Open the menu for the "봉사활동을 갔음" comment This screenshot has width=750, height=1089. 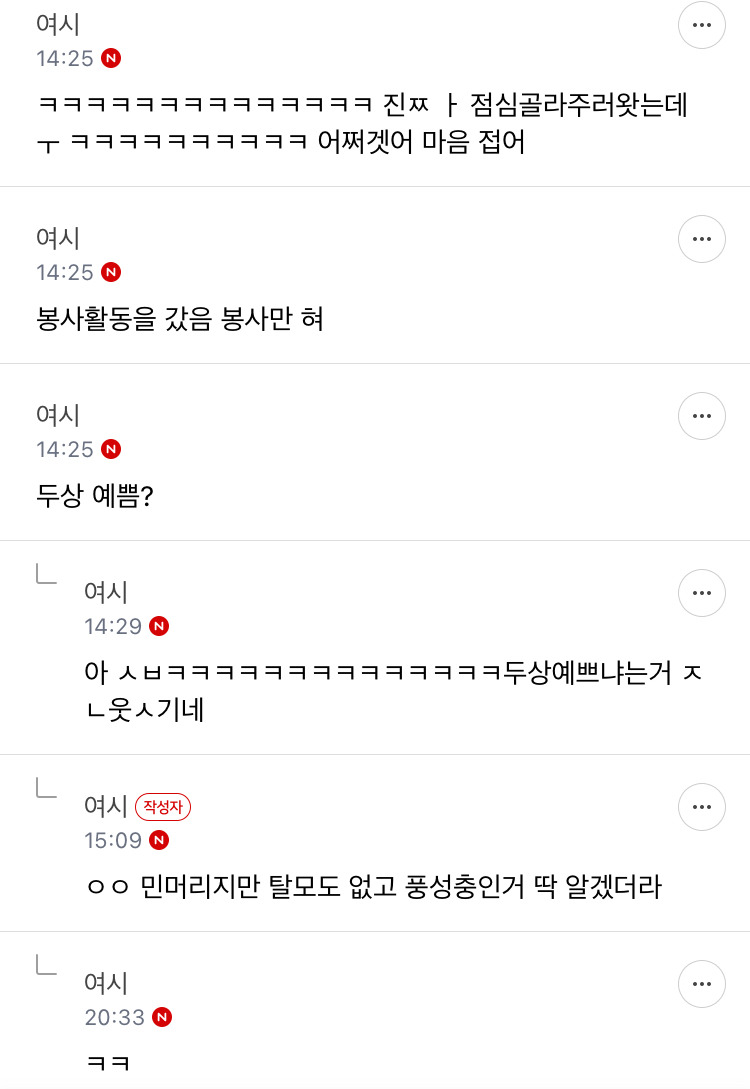pos(701,239)
